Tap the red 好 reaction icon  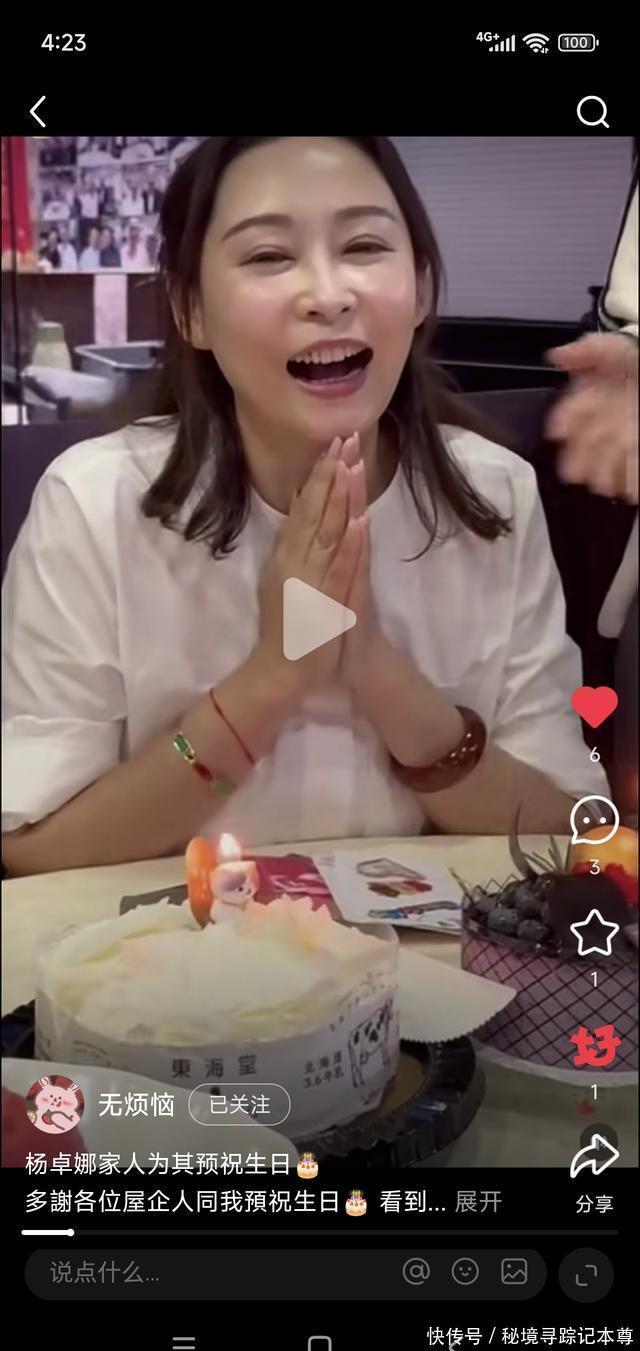pos(596,1046)
